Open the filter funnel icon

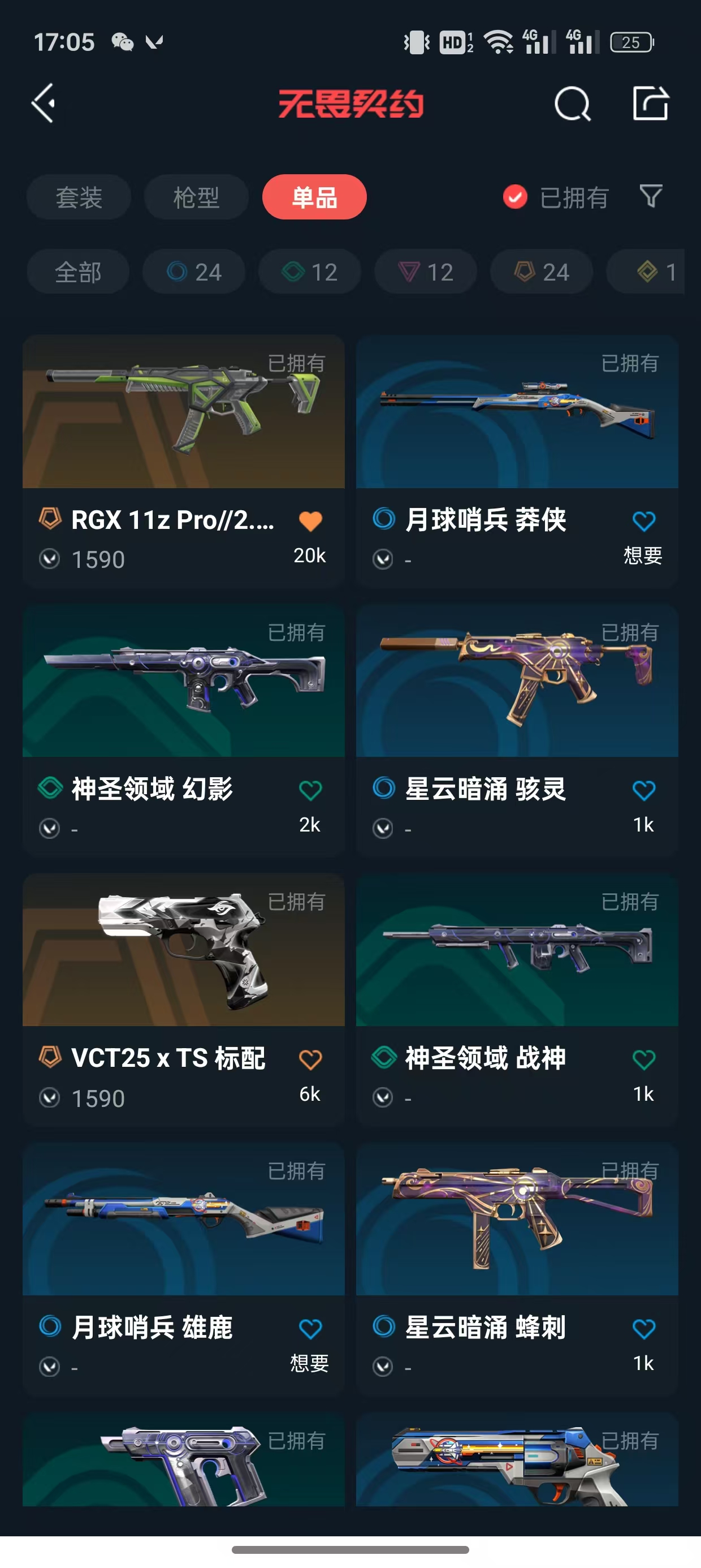(x=651, y=197)
